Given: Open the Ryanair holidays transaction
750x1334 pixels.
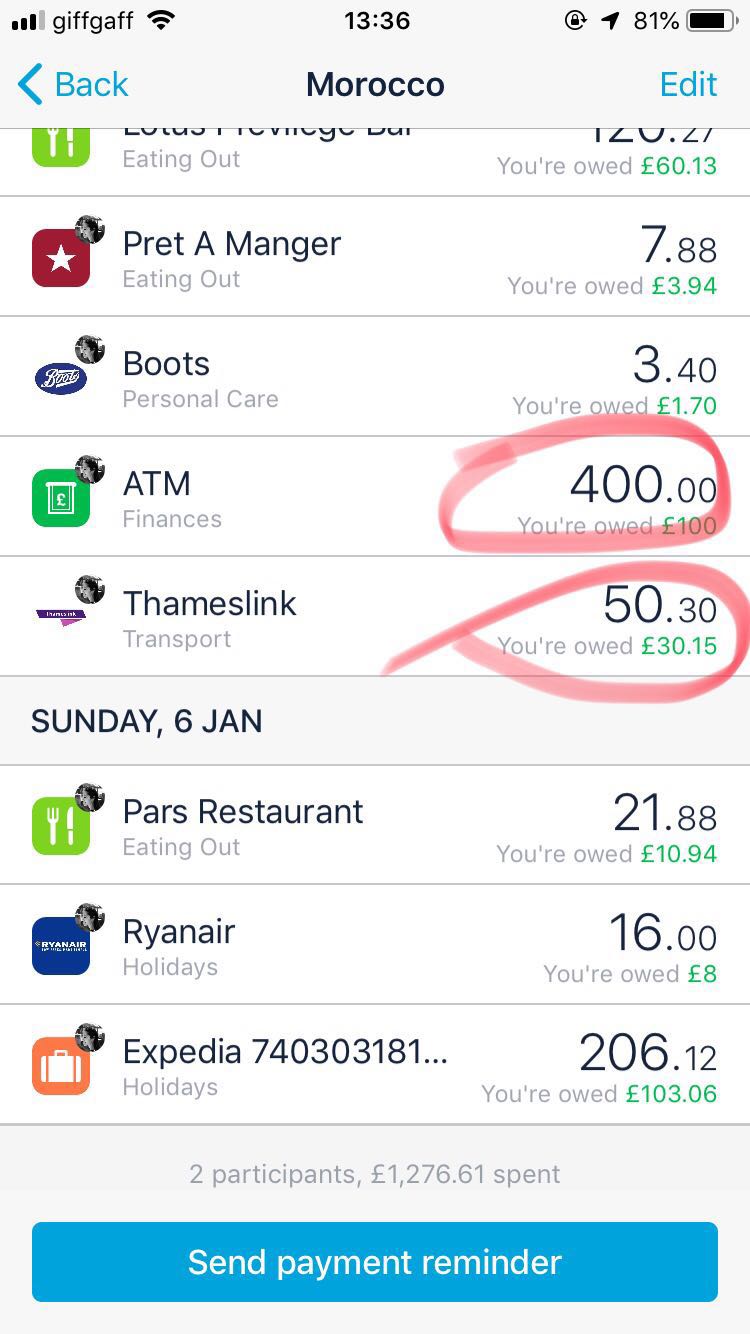Looking at the screenshot, I should (x=375, y=945).
